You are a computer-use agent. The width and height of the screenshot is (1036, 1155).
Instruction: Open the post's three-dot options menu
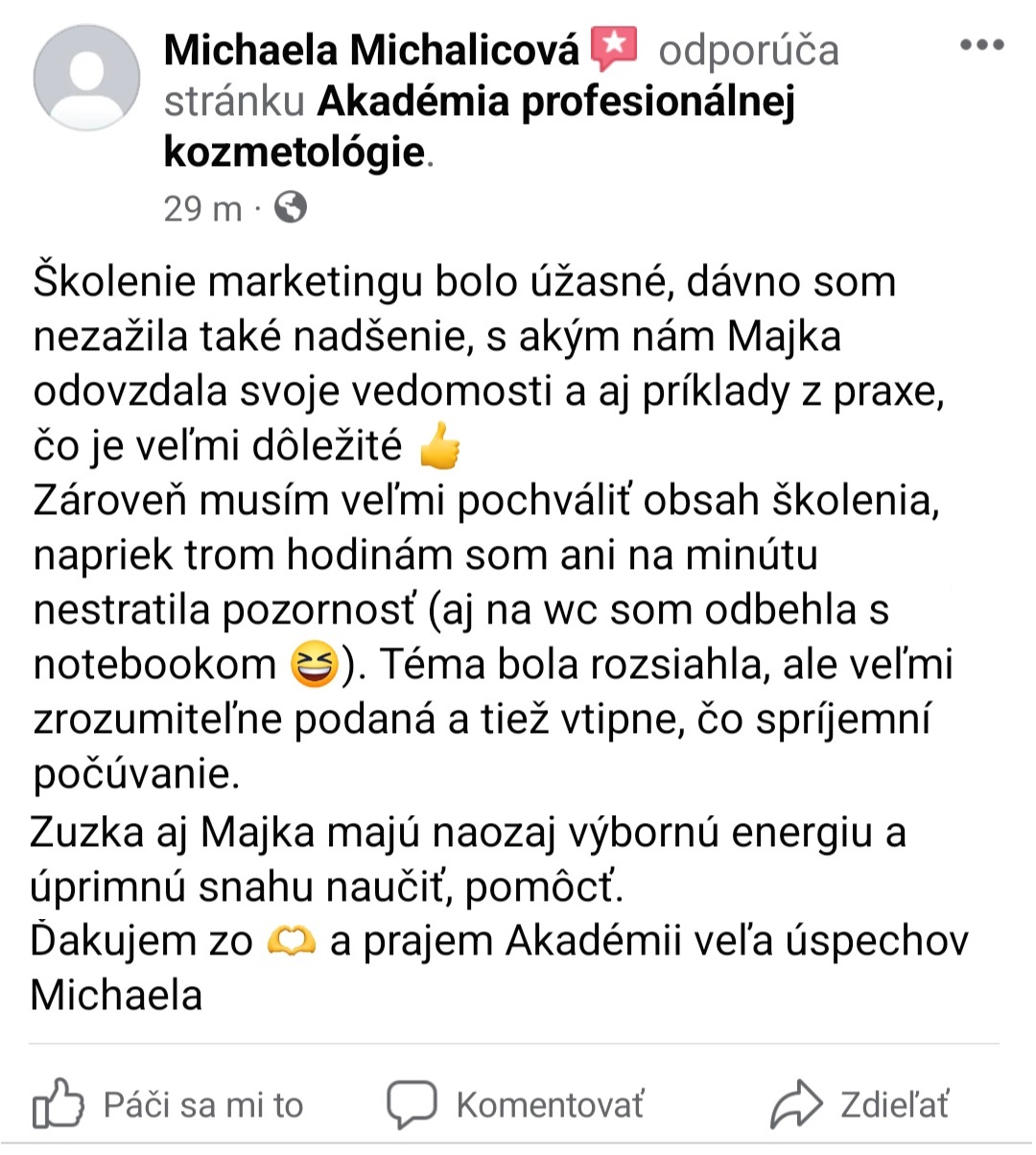(x=982, y=45)
